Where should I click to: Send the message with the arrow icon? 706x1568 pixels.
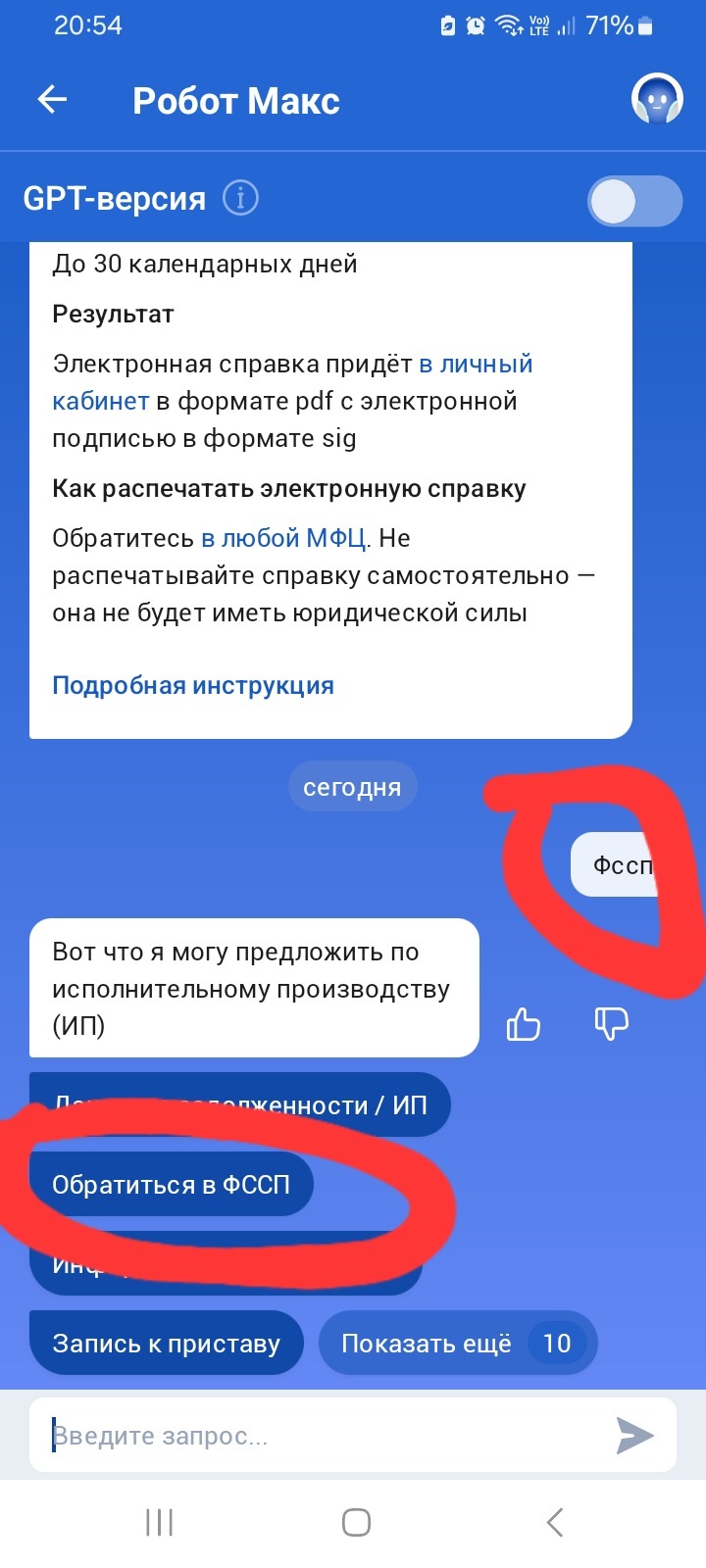coord(634,1436)
